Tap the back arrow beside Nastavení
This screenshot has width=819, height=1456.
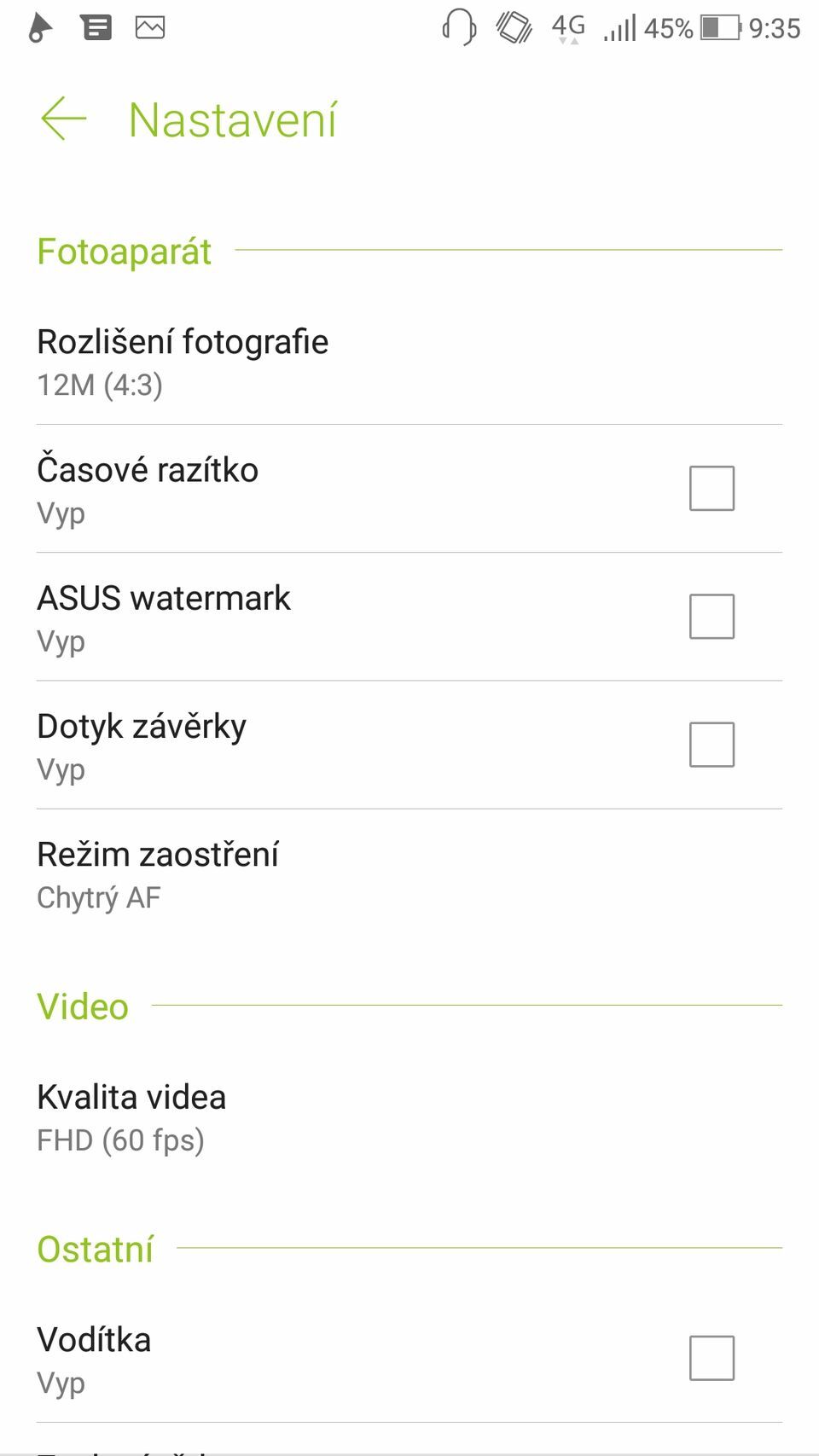tap(65, 119)
